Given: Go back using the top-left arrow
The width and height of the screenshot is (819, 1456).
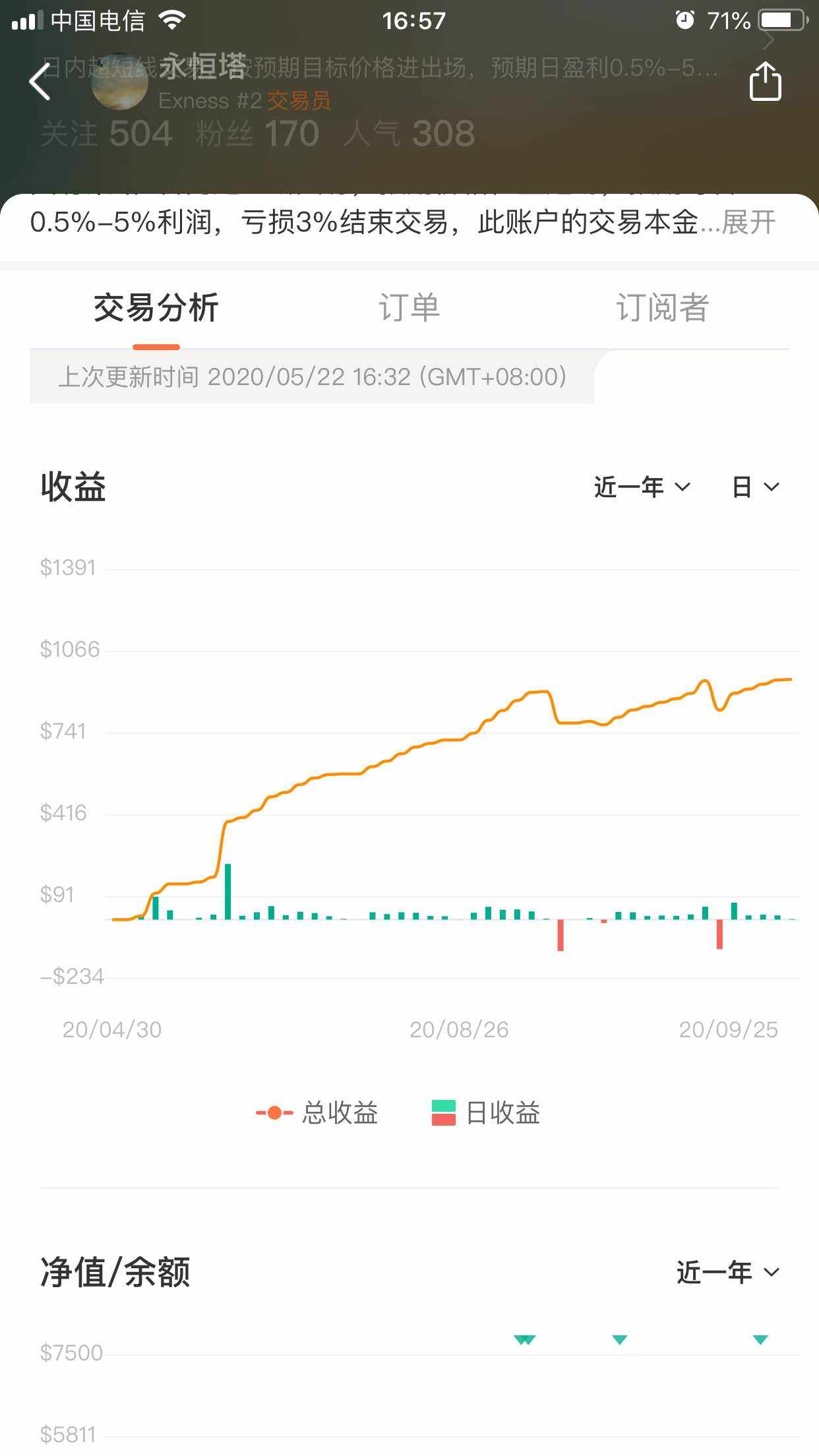Looking at the screenshot, I should point(40,82).
